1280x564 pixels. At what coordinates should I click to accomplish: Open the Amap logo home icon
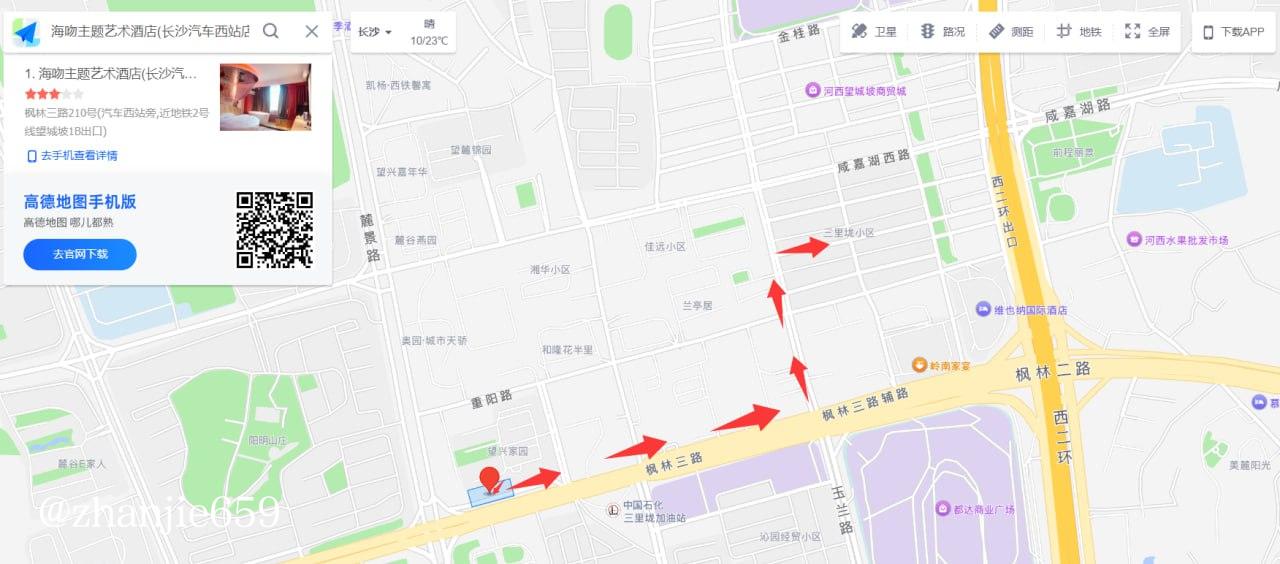(25, 32)
